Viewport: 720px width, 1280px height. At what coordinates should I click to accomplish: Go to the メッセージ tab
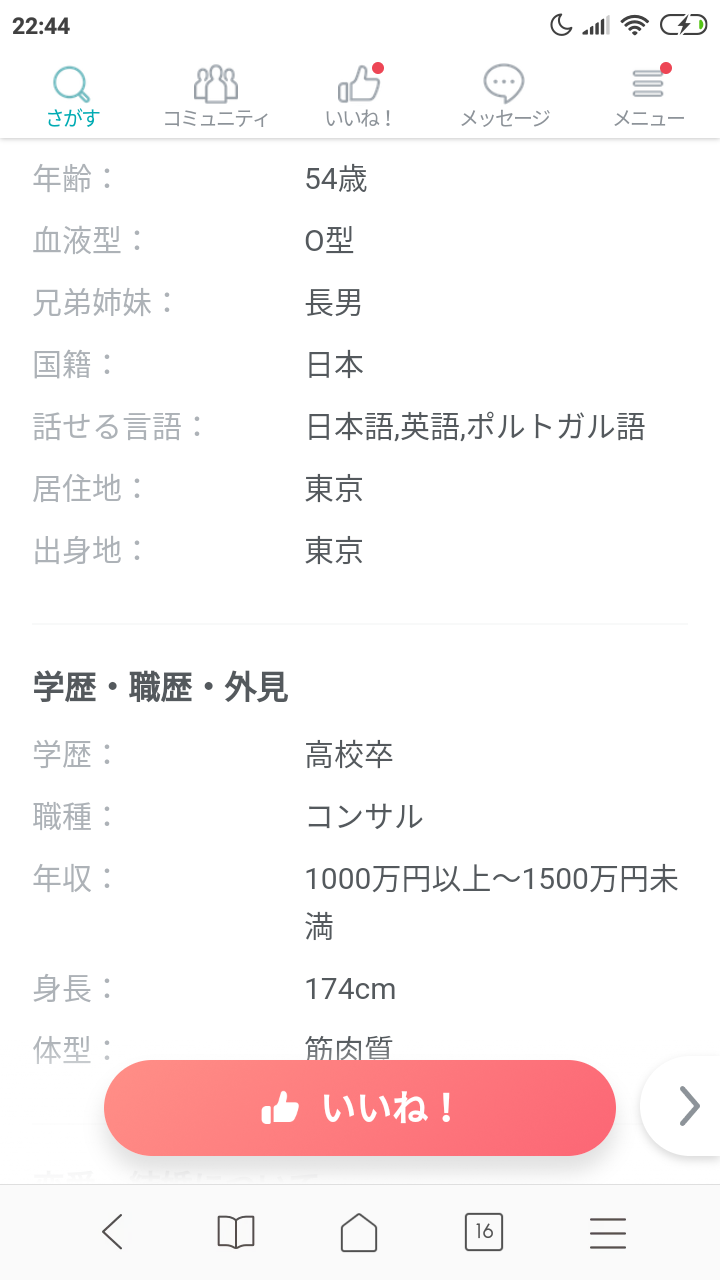(504, 97)
